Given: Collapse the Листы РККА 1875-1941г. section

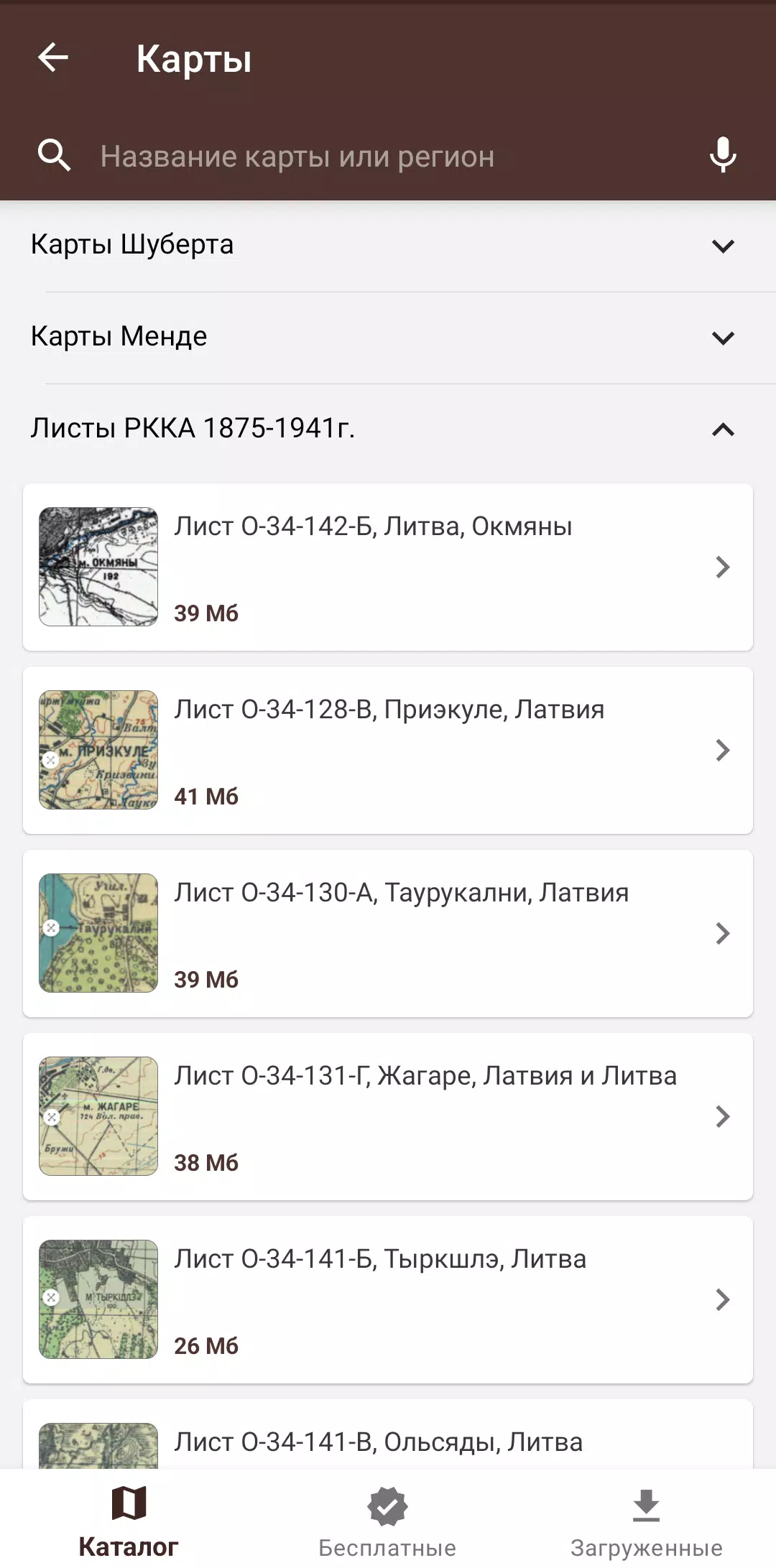Looking at the screenshot, I should (388, 430).
